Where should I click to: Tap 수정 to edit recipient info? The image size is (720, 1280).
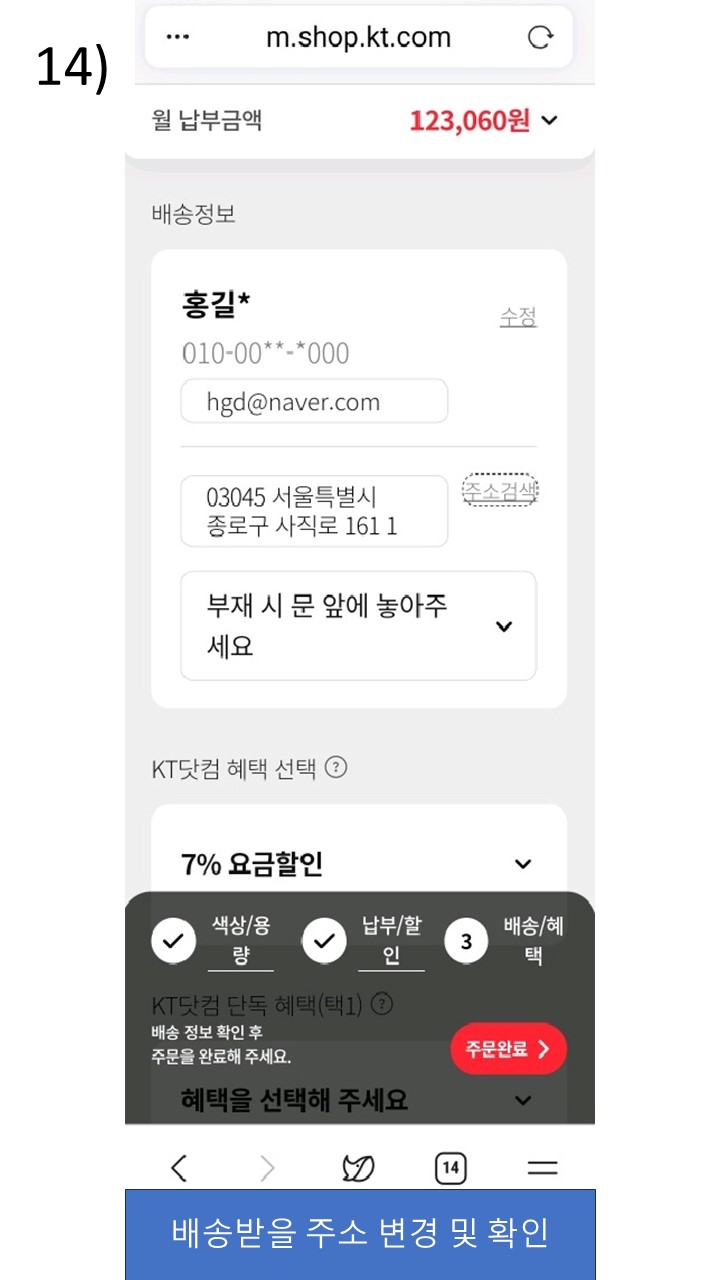518,317
